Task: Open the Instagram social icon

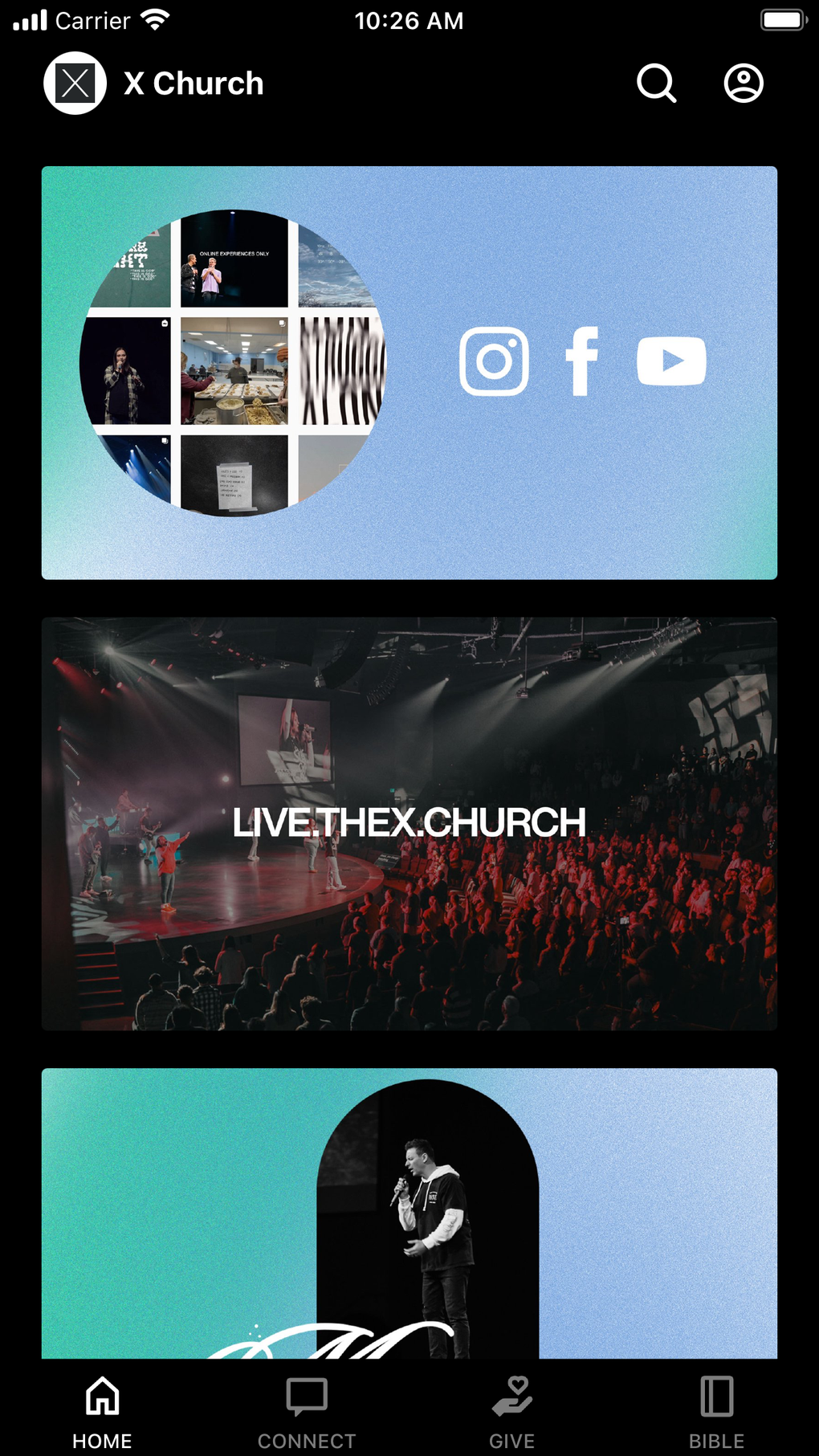Action: coord(495,361)
